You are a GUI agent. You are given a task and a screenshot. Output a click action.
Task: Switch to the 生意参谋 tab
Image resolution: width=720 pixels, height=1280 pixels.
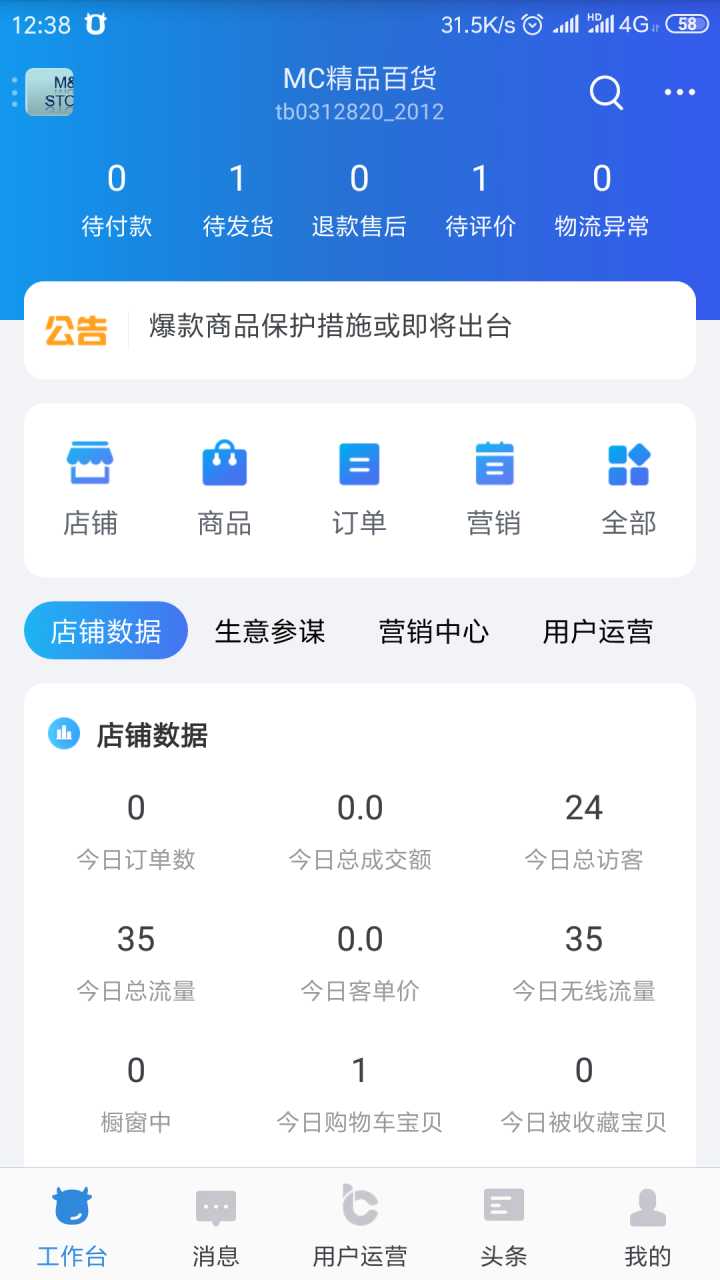tap(270, 631)
